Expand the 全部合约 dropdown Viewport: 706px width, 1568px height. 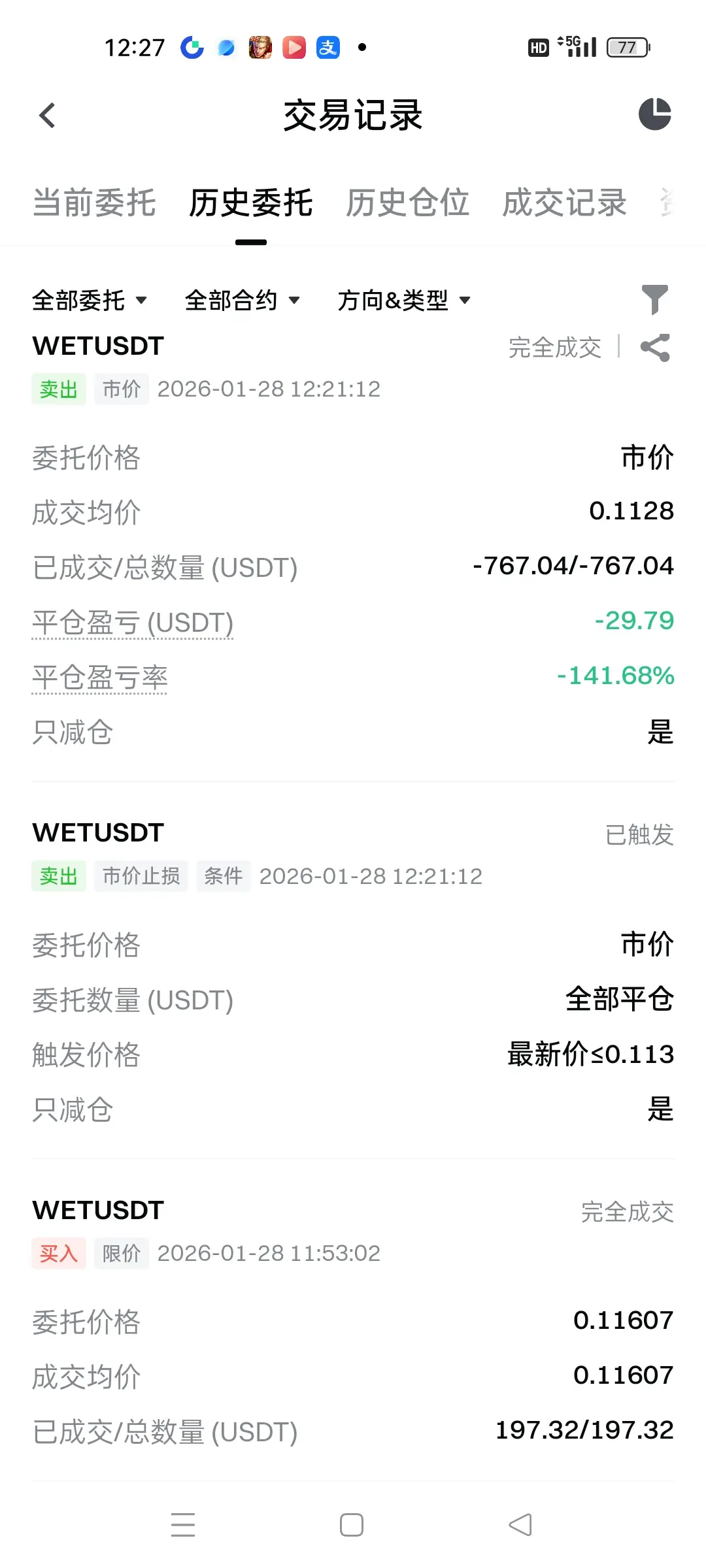(x=243, y=301)
